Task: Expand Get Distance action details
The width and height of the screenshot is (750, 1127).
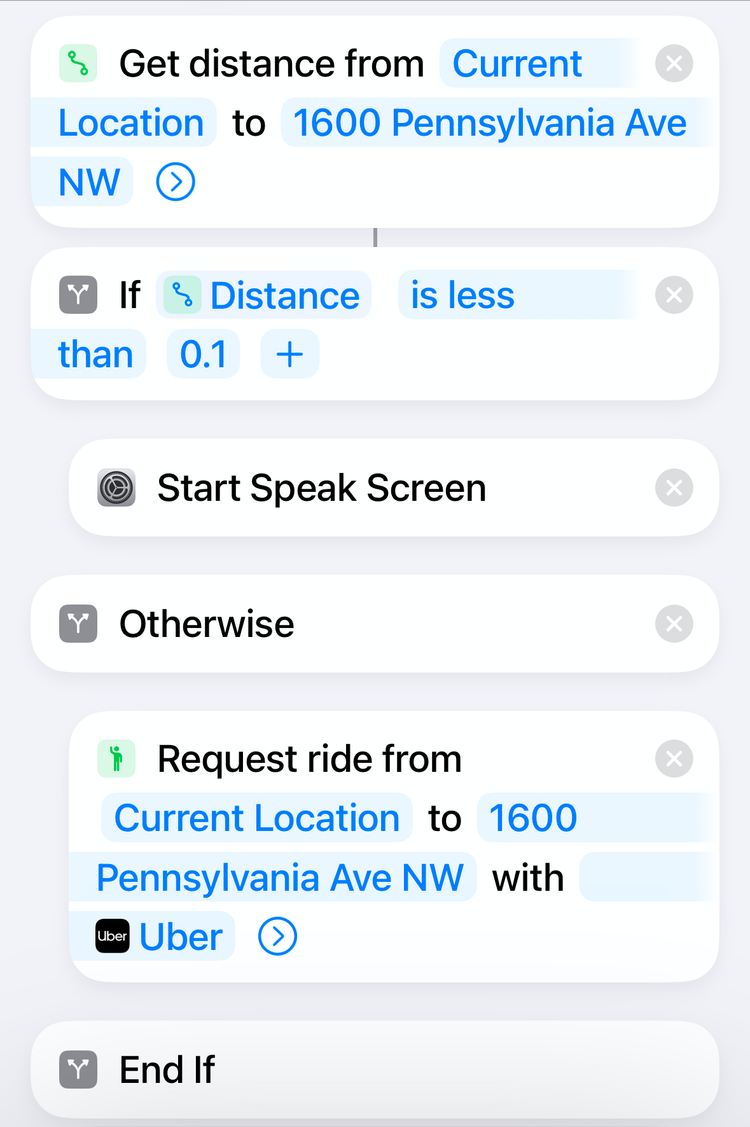Action: tap(175, 181)
